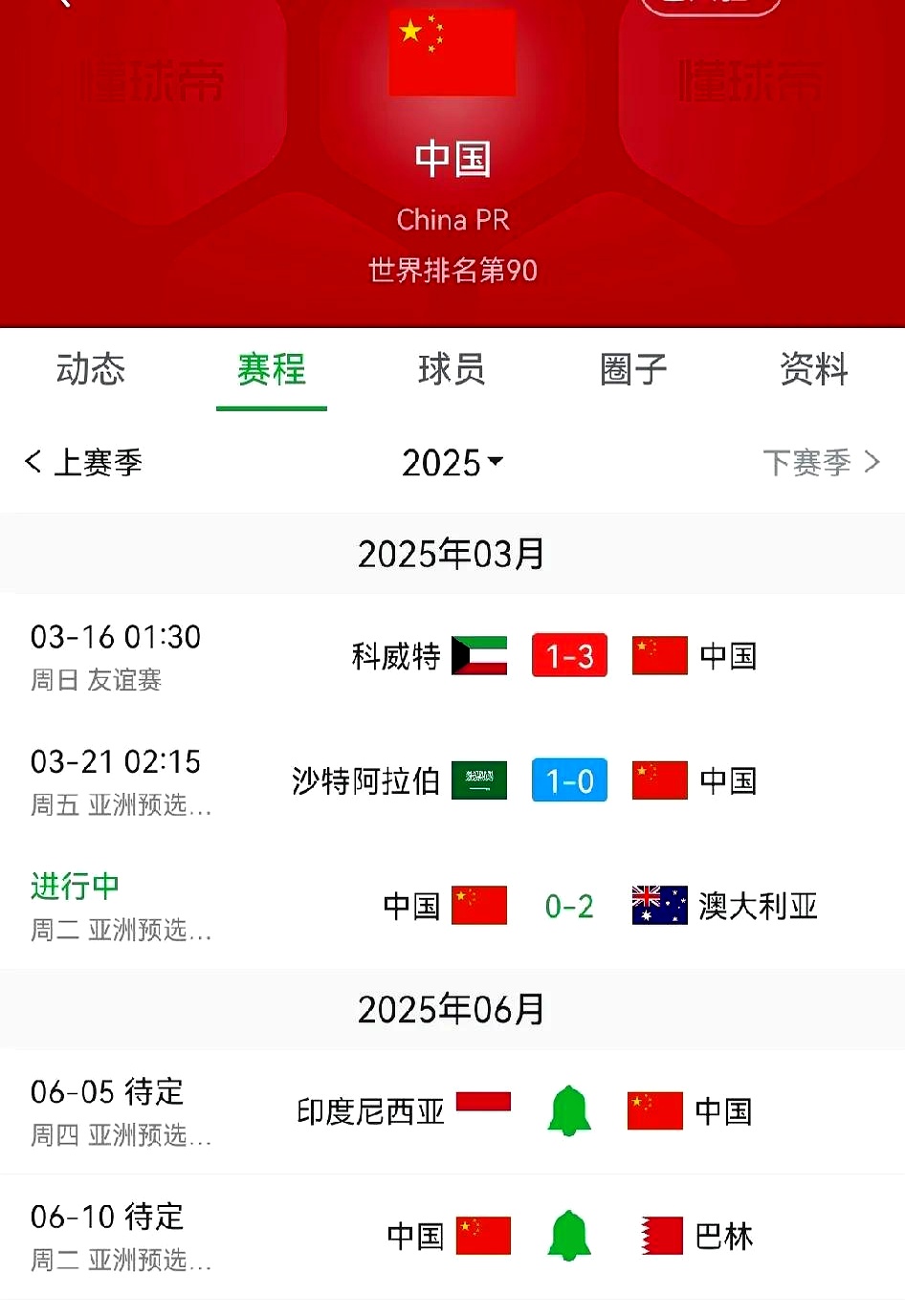Screen dimensions: 905x1316
Task: Open the live 进行中 China vs Australia match
Action: click(x=452, y=906)
